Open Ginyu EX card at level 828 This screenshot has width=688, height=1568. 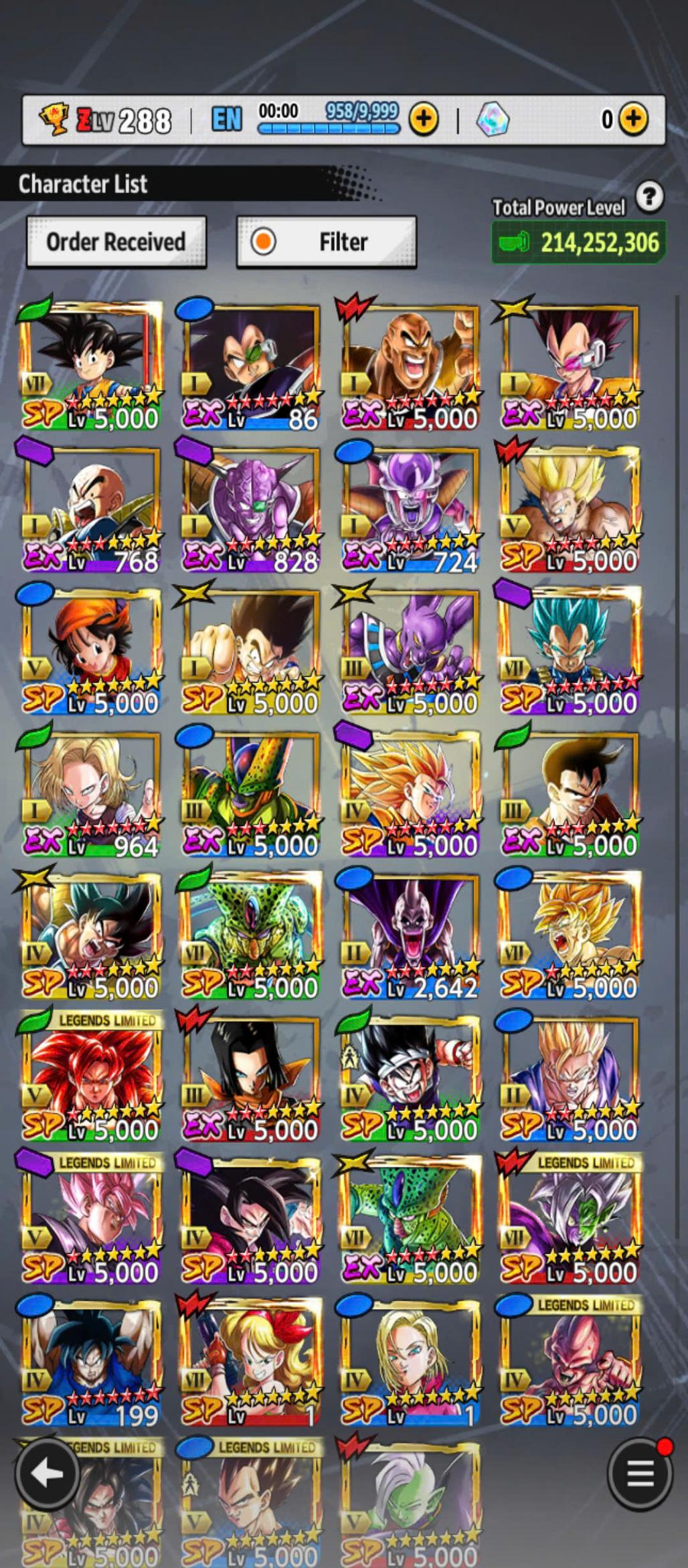[x=250, y=507]
